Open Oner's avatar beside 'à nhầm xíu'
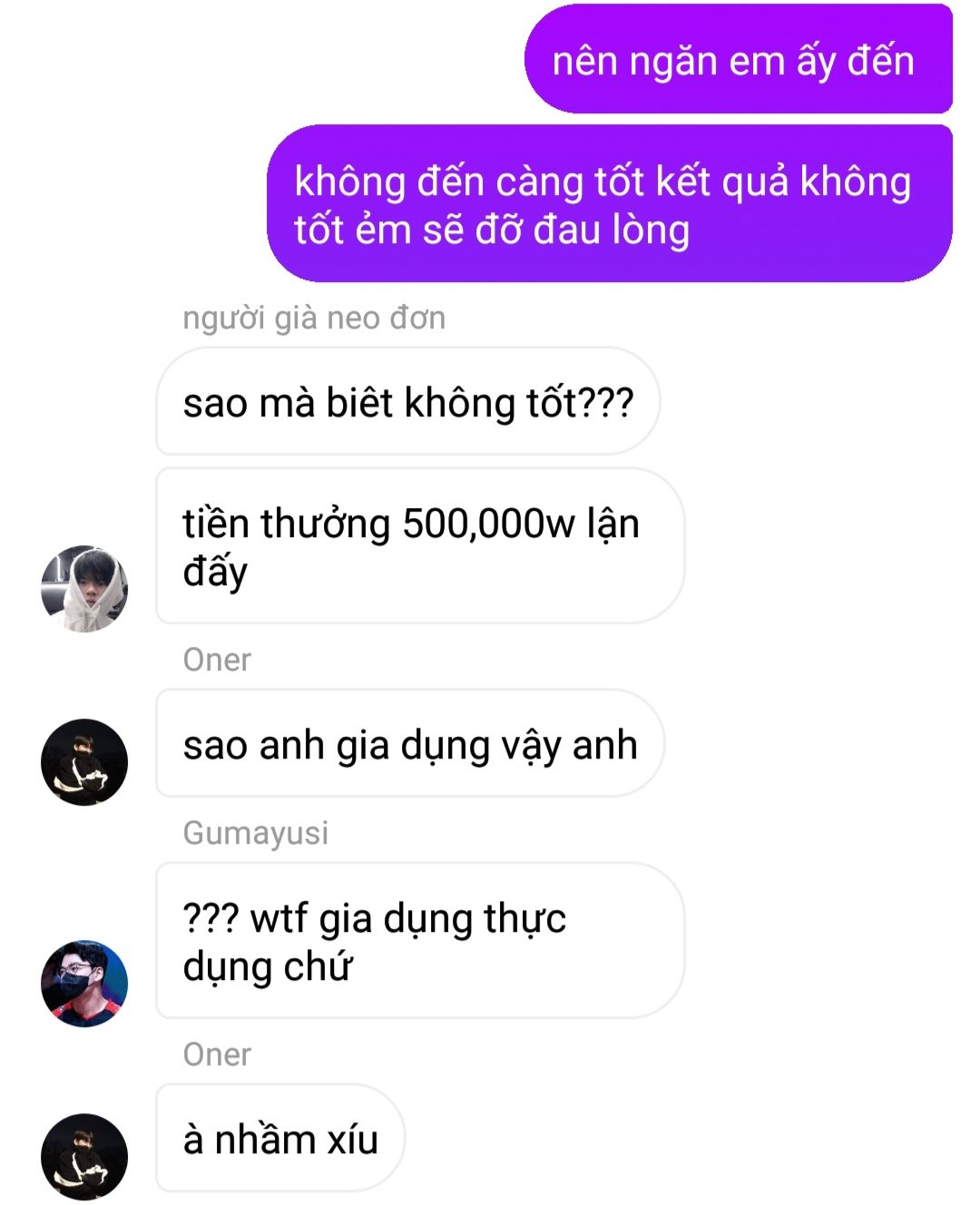This screenshot has height=1205, width=980. (x=84, y=1156)
